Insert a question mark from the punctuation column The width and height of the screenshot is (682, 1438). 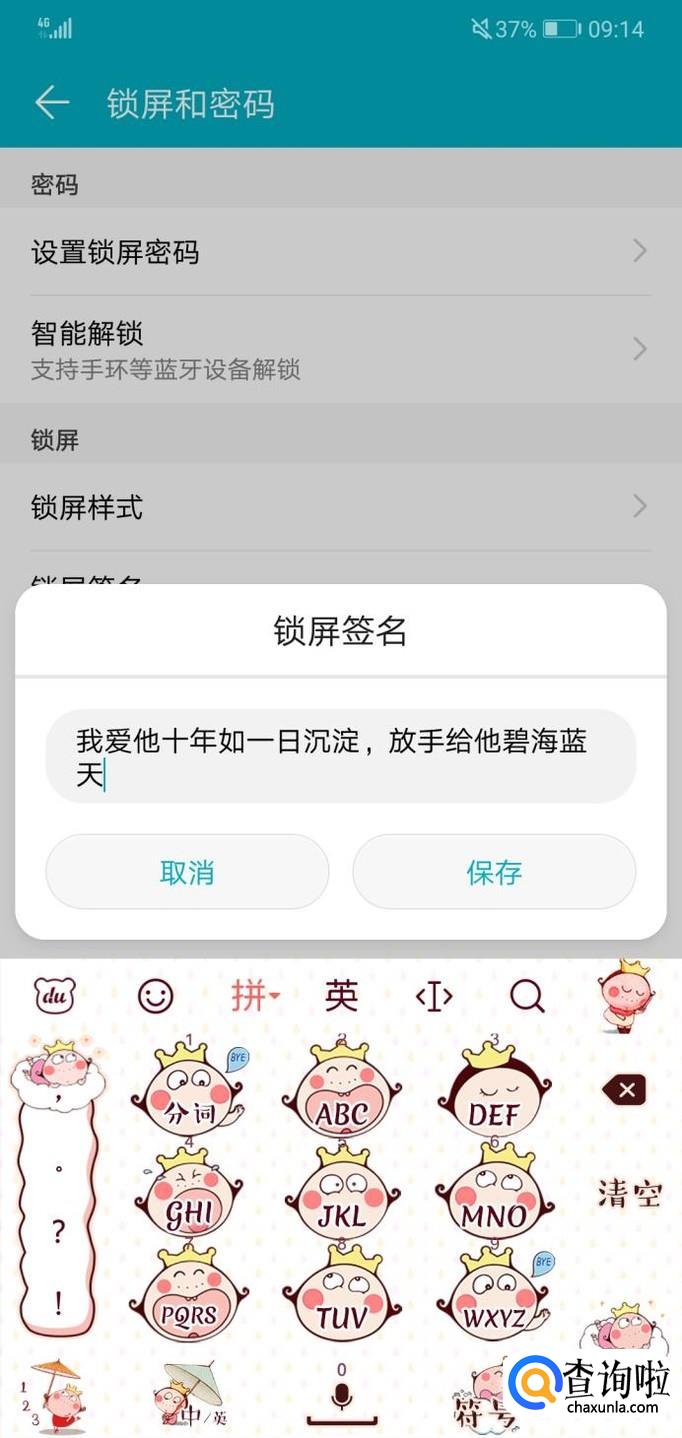(x=58, y=1232)
